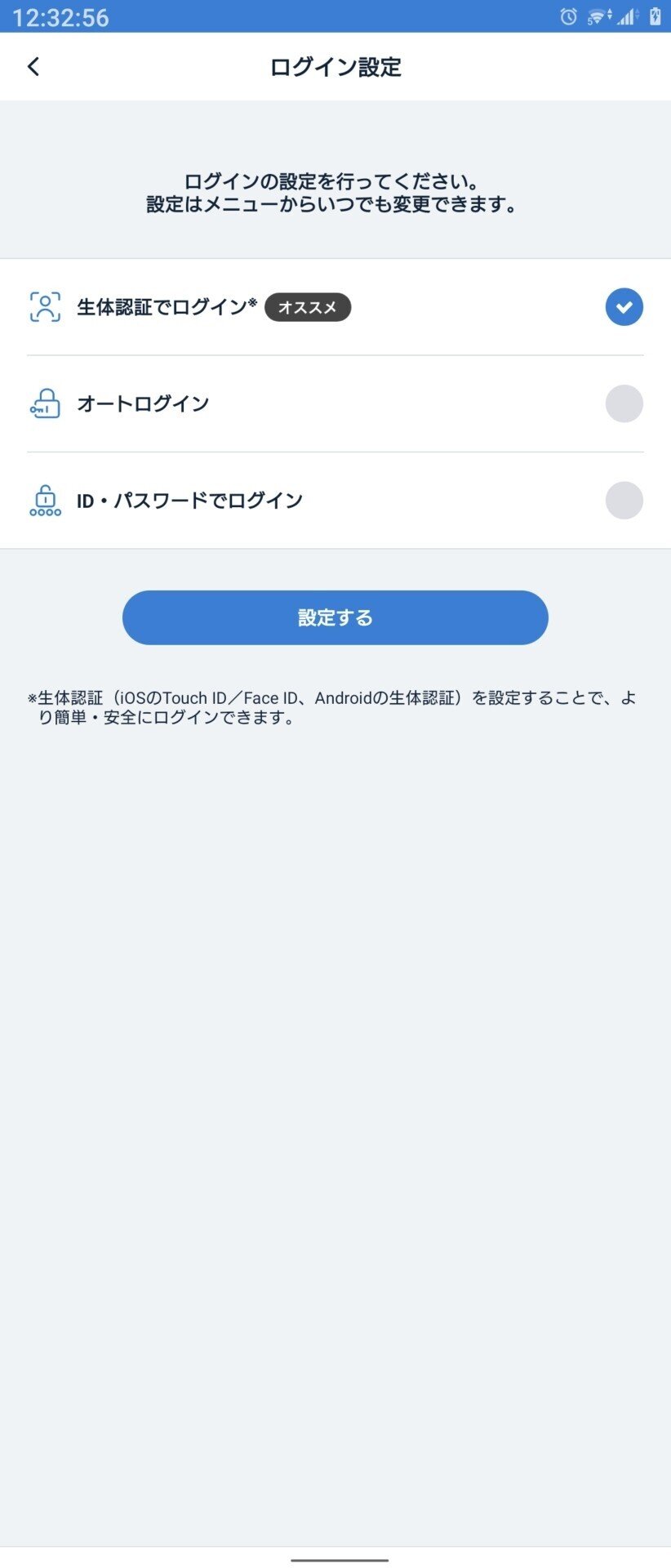Click the footnote text about Touch ID and Face ID
671x1568 pixels.
(x=335, y=707)
